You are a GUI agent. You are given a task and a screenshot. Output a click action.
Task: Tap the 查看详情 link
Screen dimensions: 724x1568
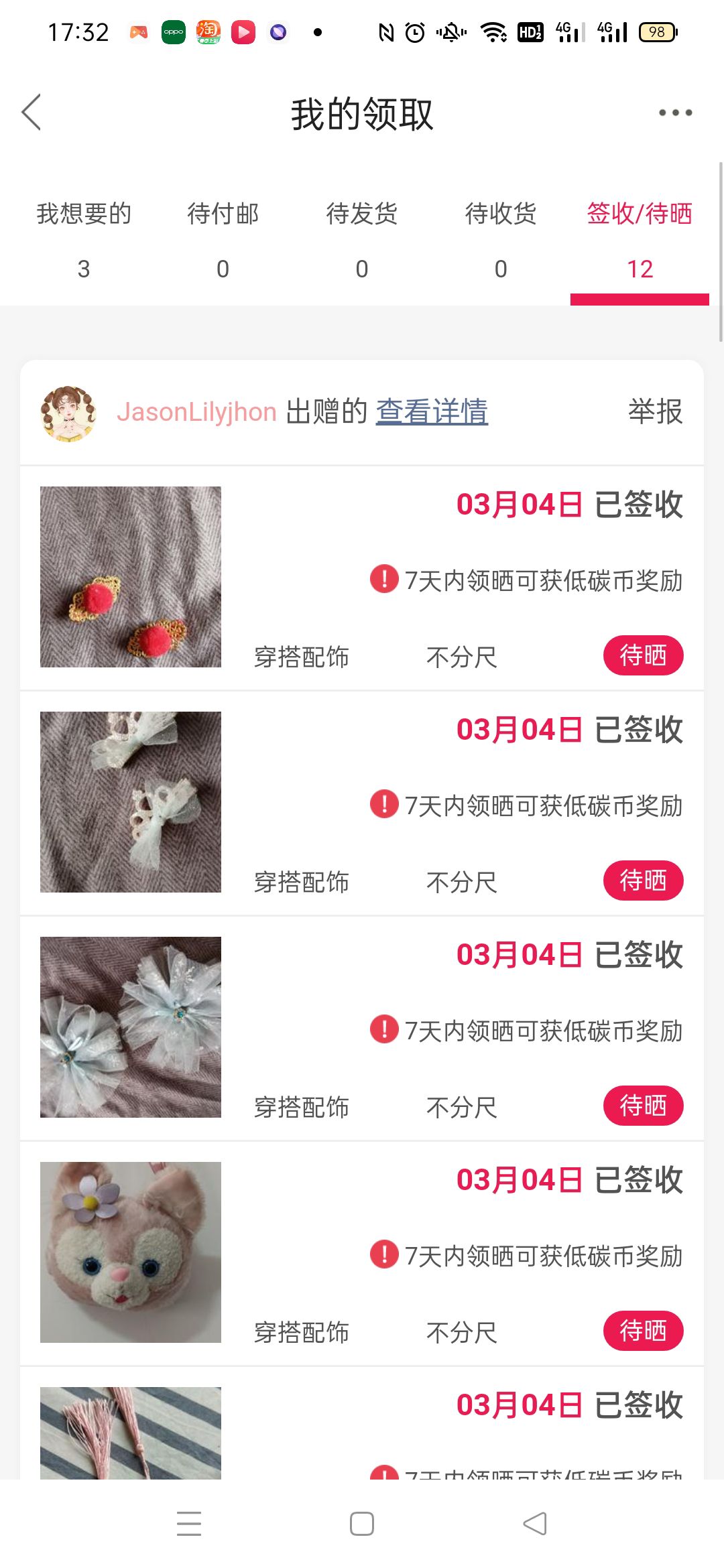[x=432, y=411]
